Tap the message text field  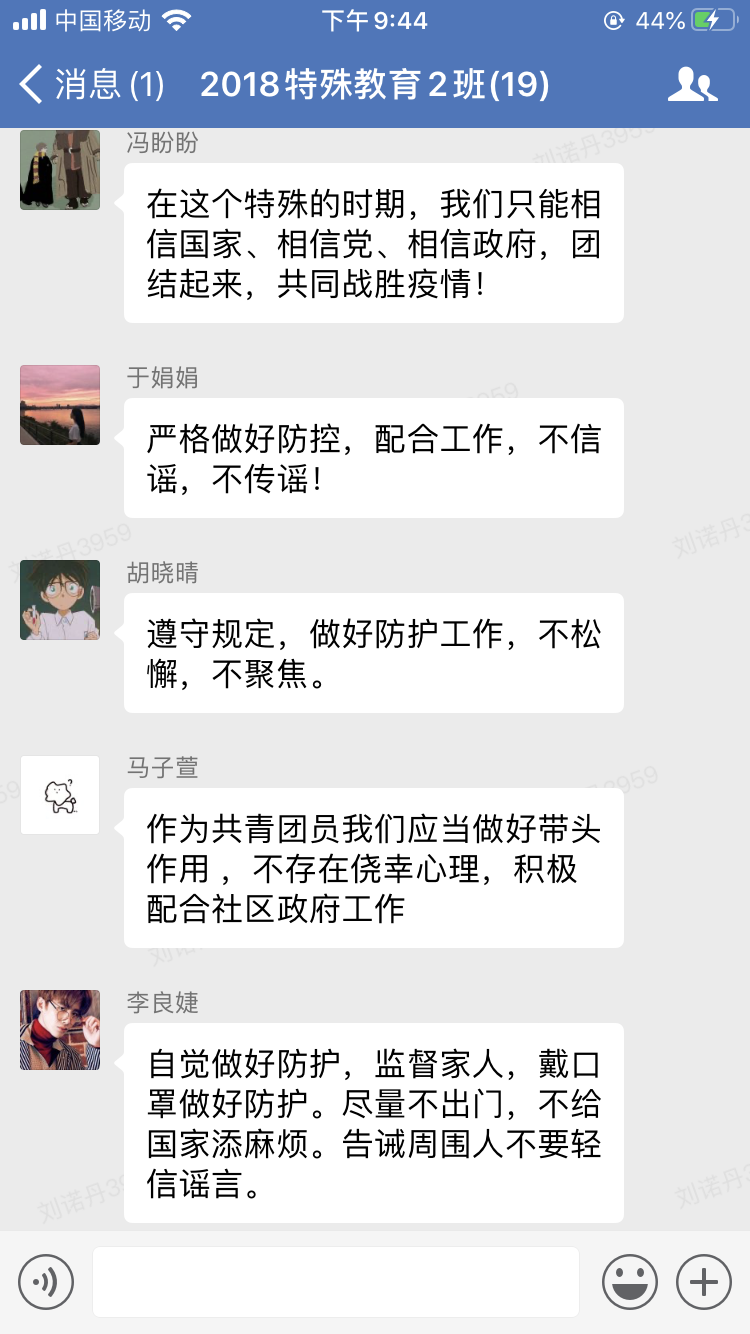[x=336, y=1281]
